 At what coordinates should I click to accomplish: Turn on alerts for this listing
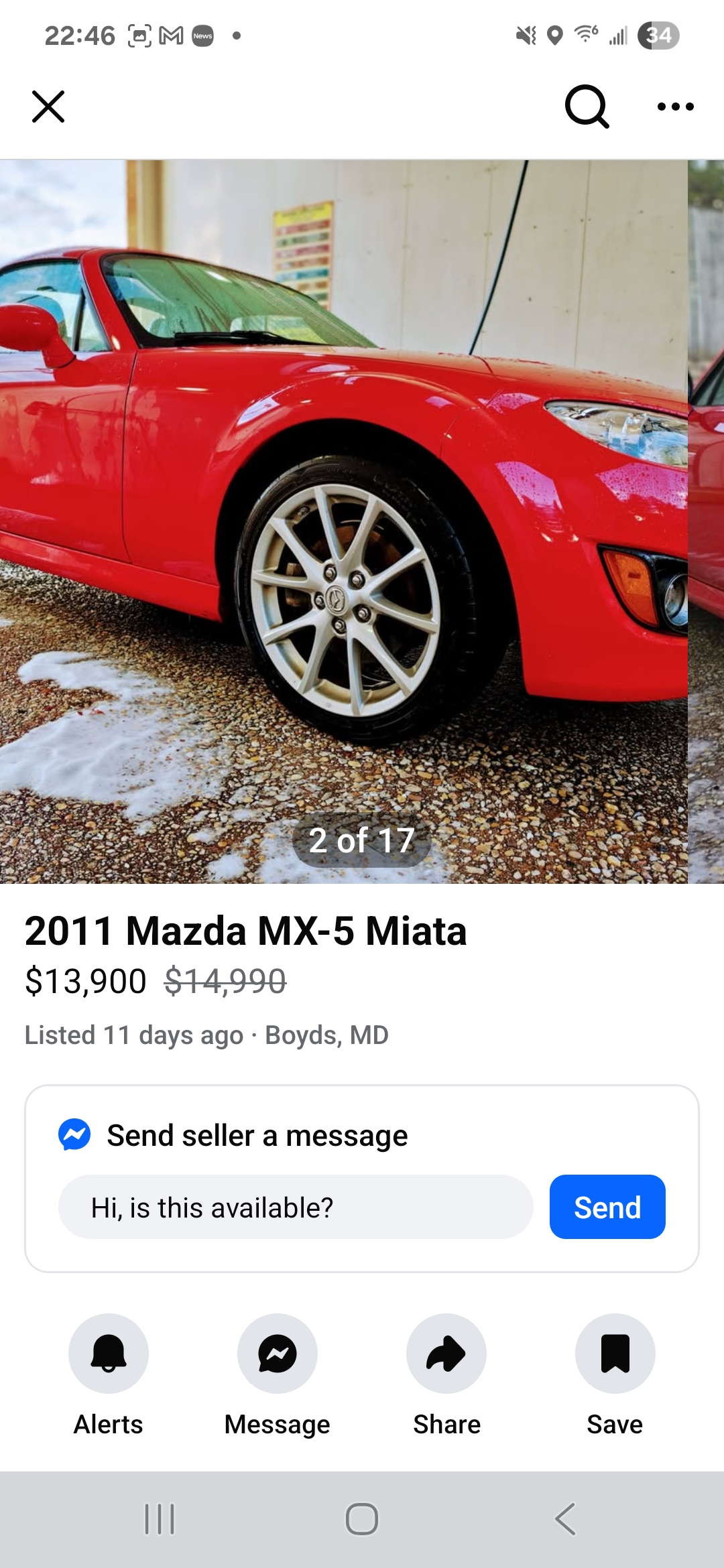(109, 1354)
